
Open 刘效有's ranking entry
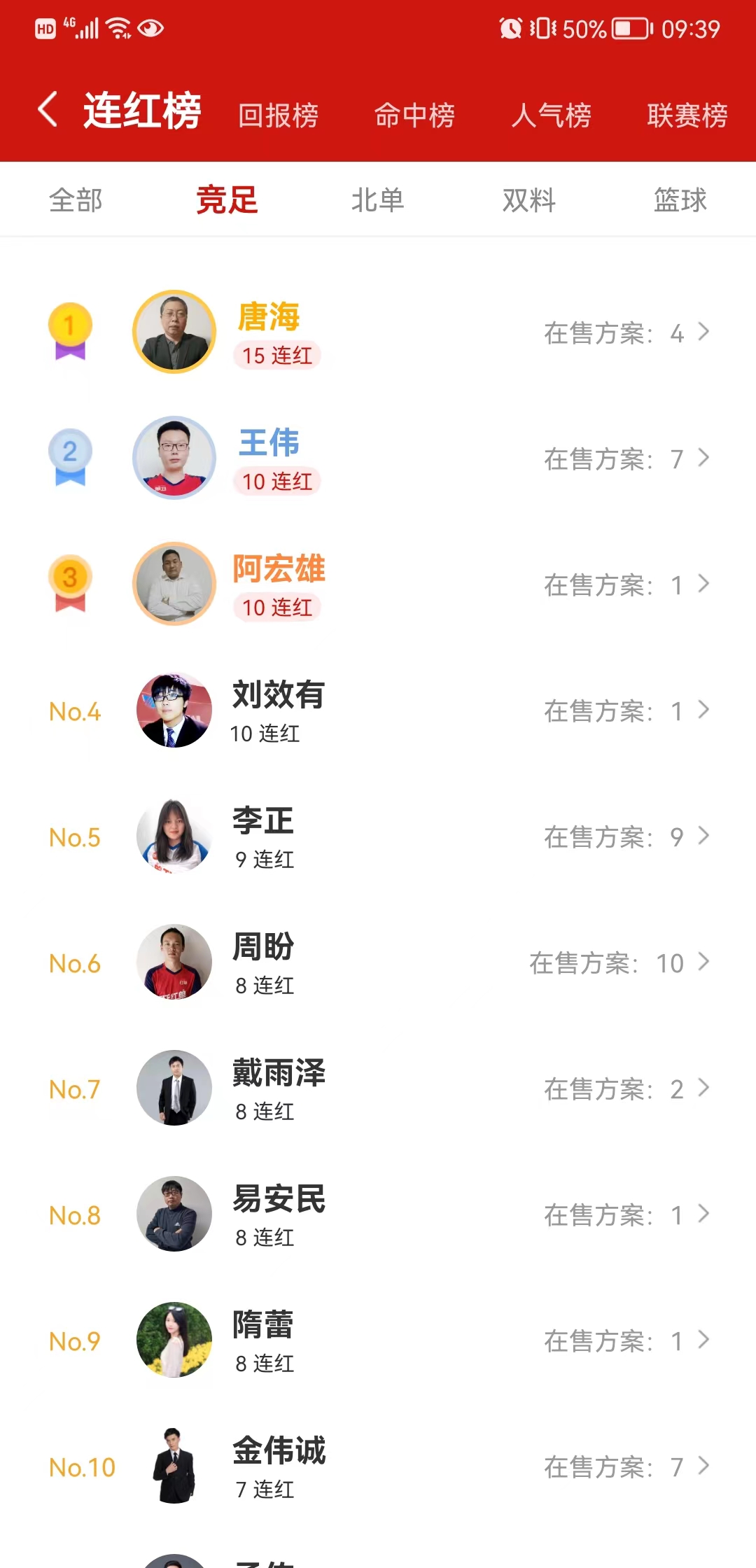point(378,710)
